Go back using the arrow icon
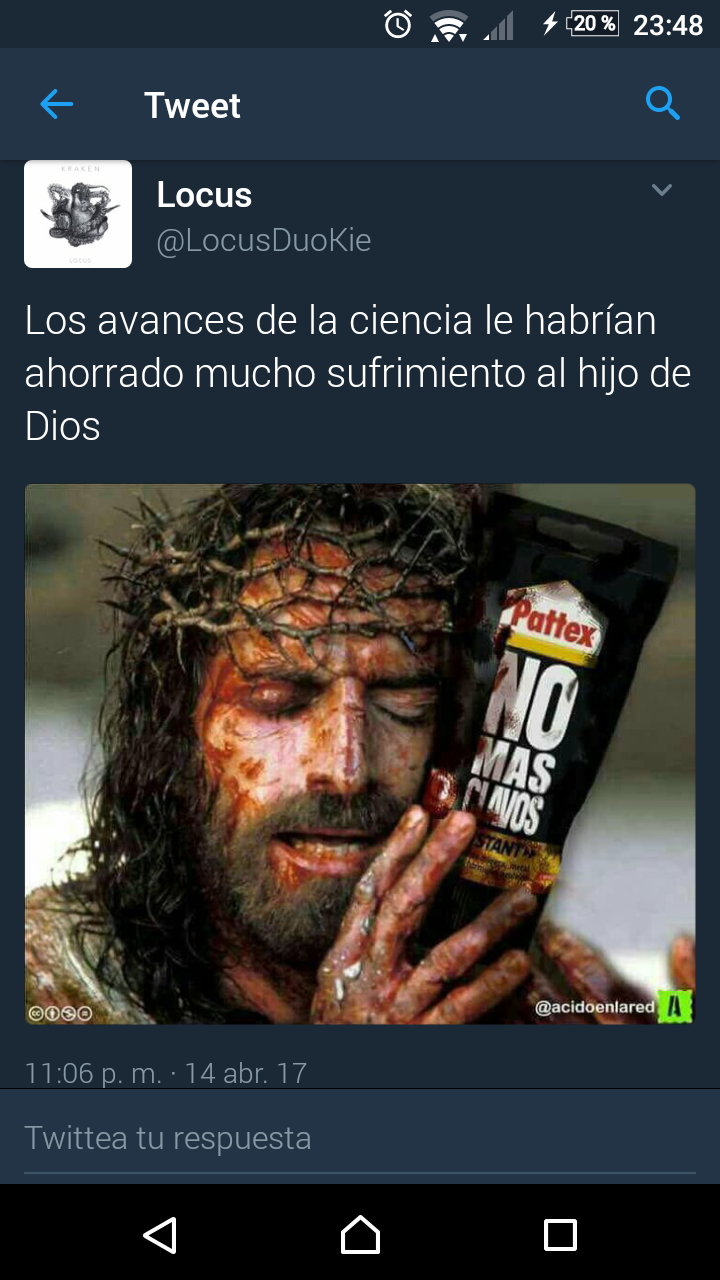This screenshot has width=720, height=1280. point(57,104)
